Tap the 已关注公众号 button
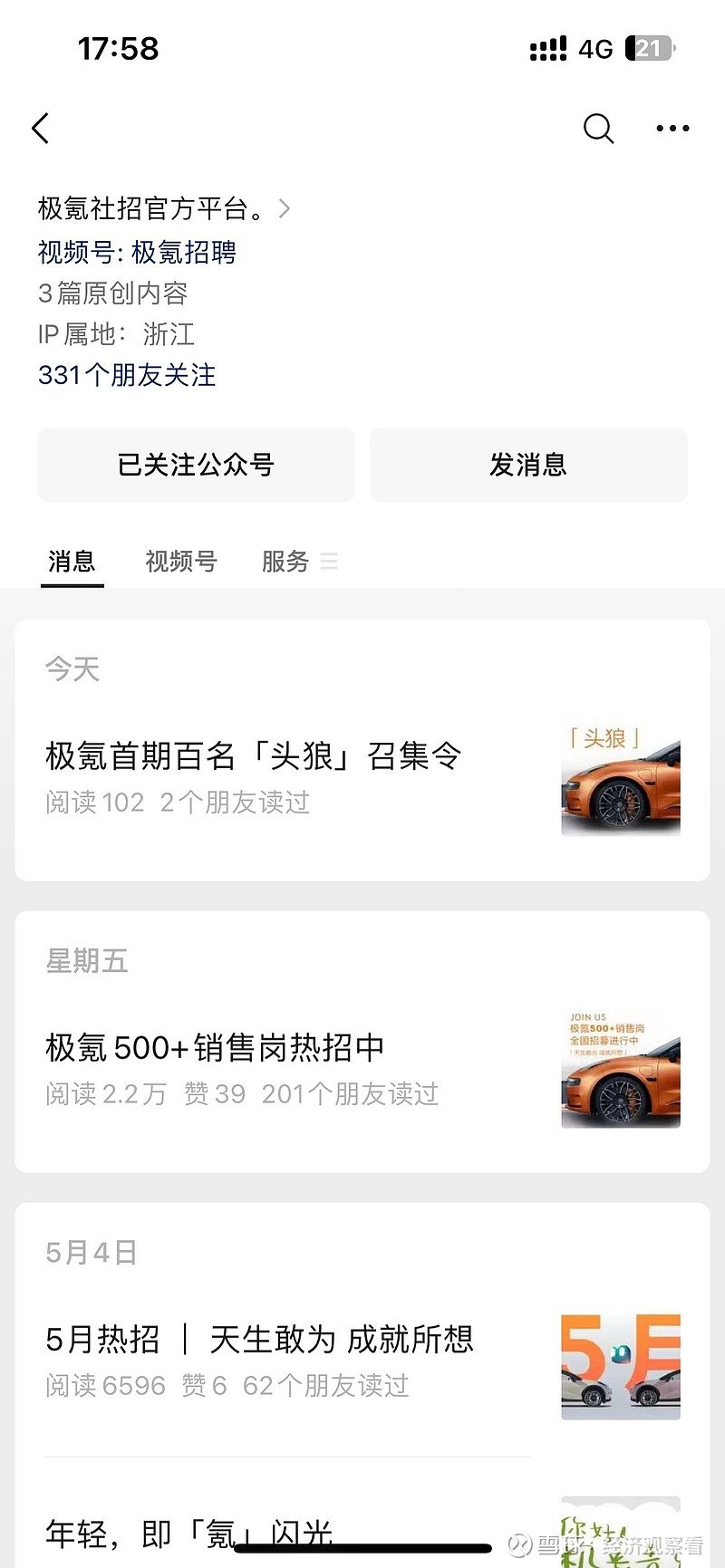Viewport: 725px width, 1568px height. (x=196, y=465)
